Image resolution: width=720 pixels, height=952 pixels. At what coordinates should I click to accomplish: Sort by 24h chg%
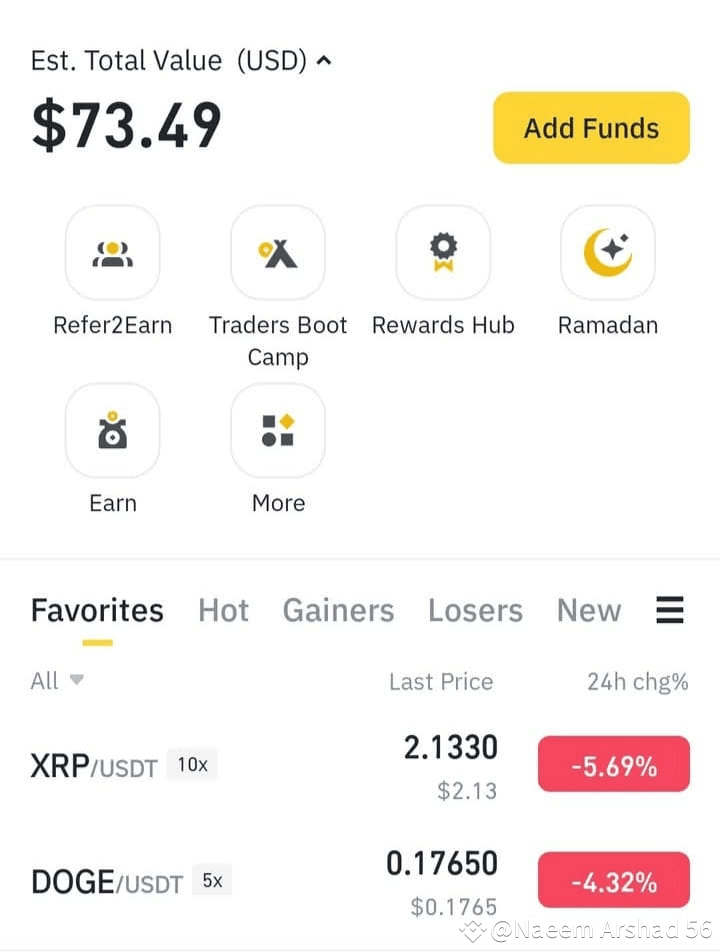click(x=637, y=682)
